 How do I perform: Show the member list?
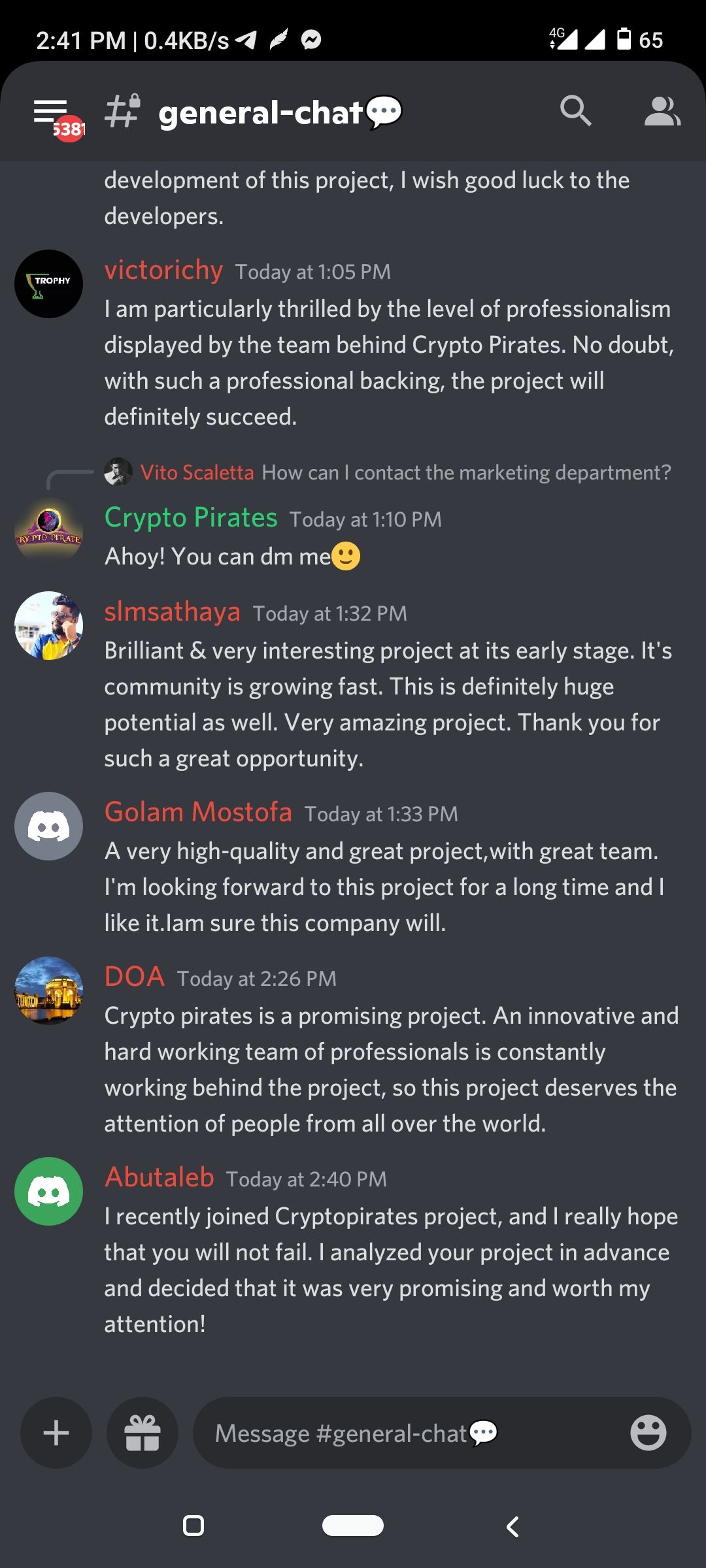point(662,111)
